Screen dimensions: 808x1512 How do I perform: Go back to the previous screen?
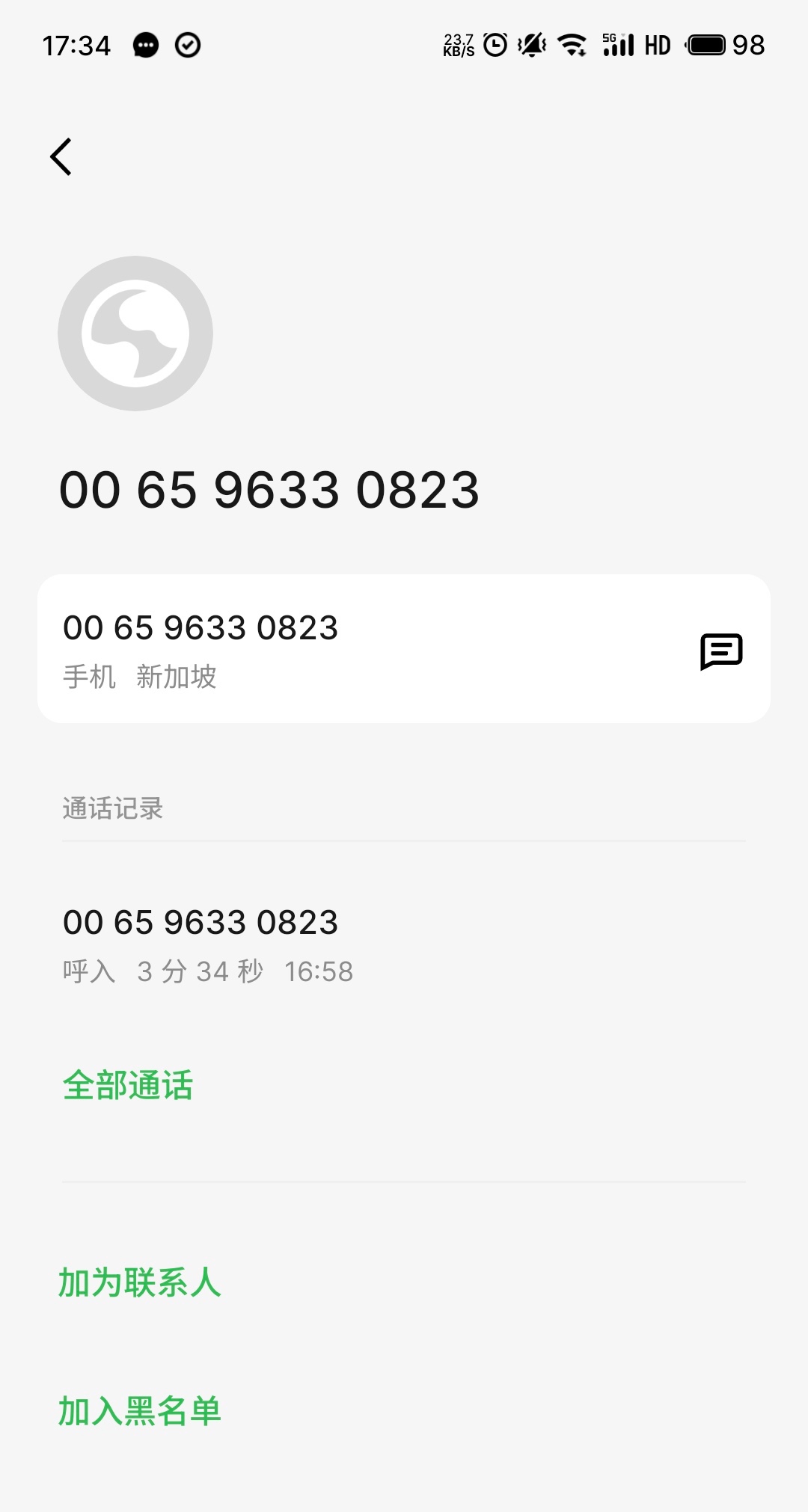coord(61,157)
